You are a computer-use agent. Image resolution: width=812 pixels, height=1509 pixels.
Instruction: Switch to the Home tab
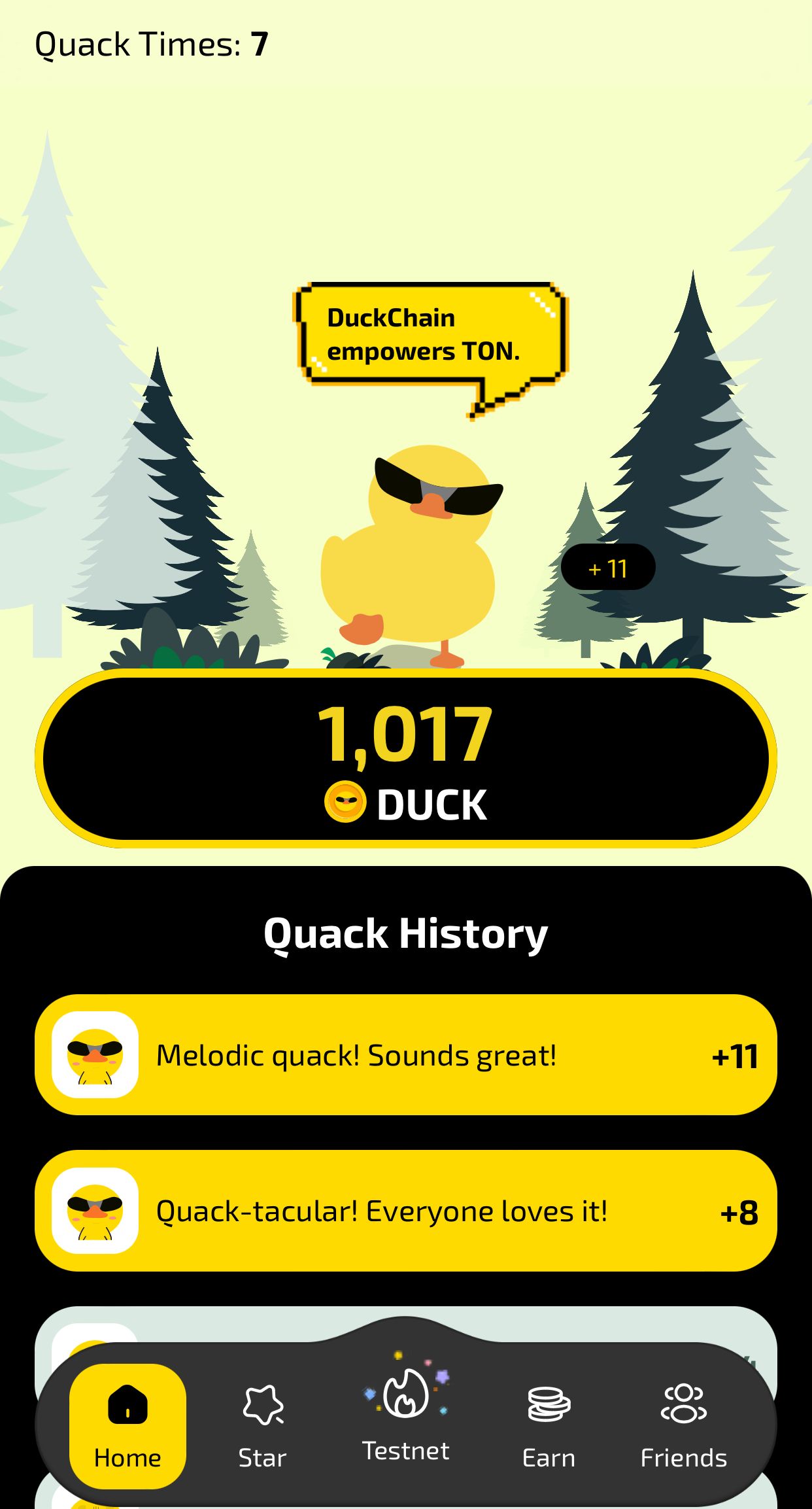[127, 1426]
